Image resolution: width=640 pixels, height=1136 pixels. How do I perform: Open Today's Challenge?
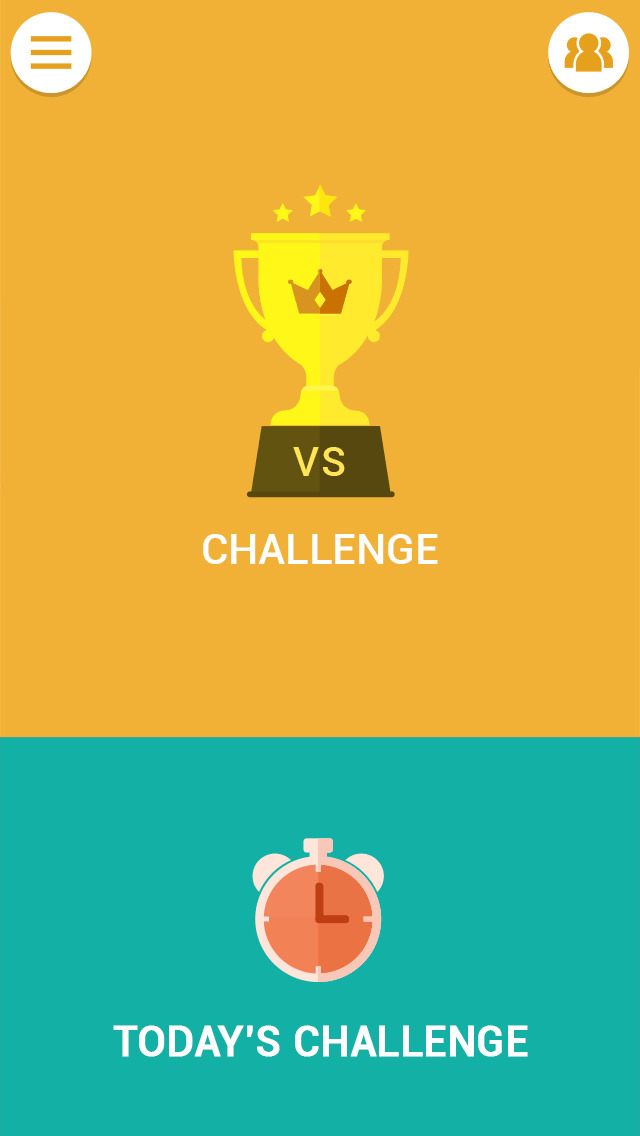[320, 950]
